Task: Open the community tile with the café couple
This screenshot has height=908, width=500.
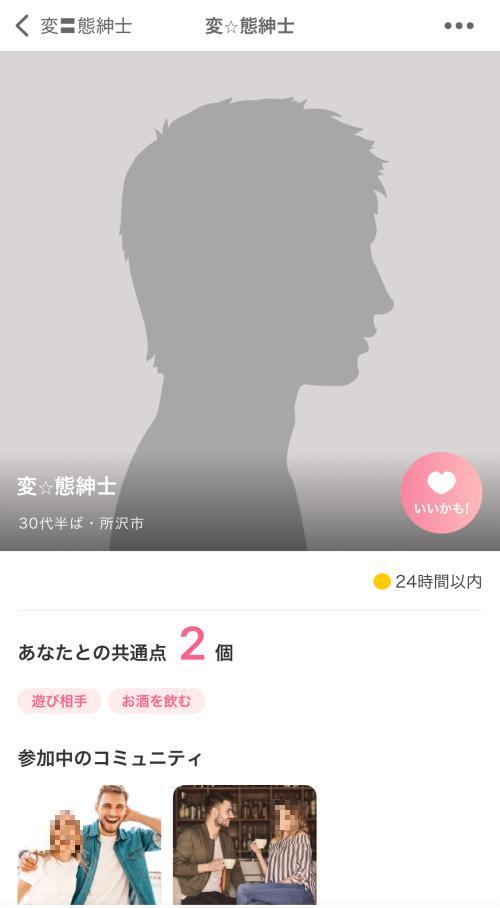Action: 244,845
